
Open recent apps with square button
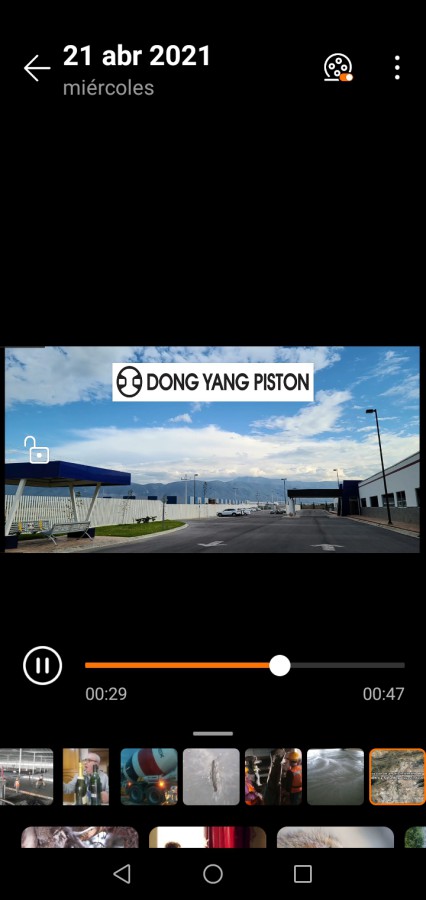(x=303, y=874)
